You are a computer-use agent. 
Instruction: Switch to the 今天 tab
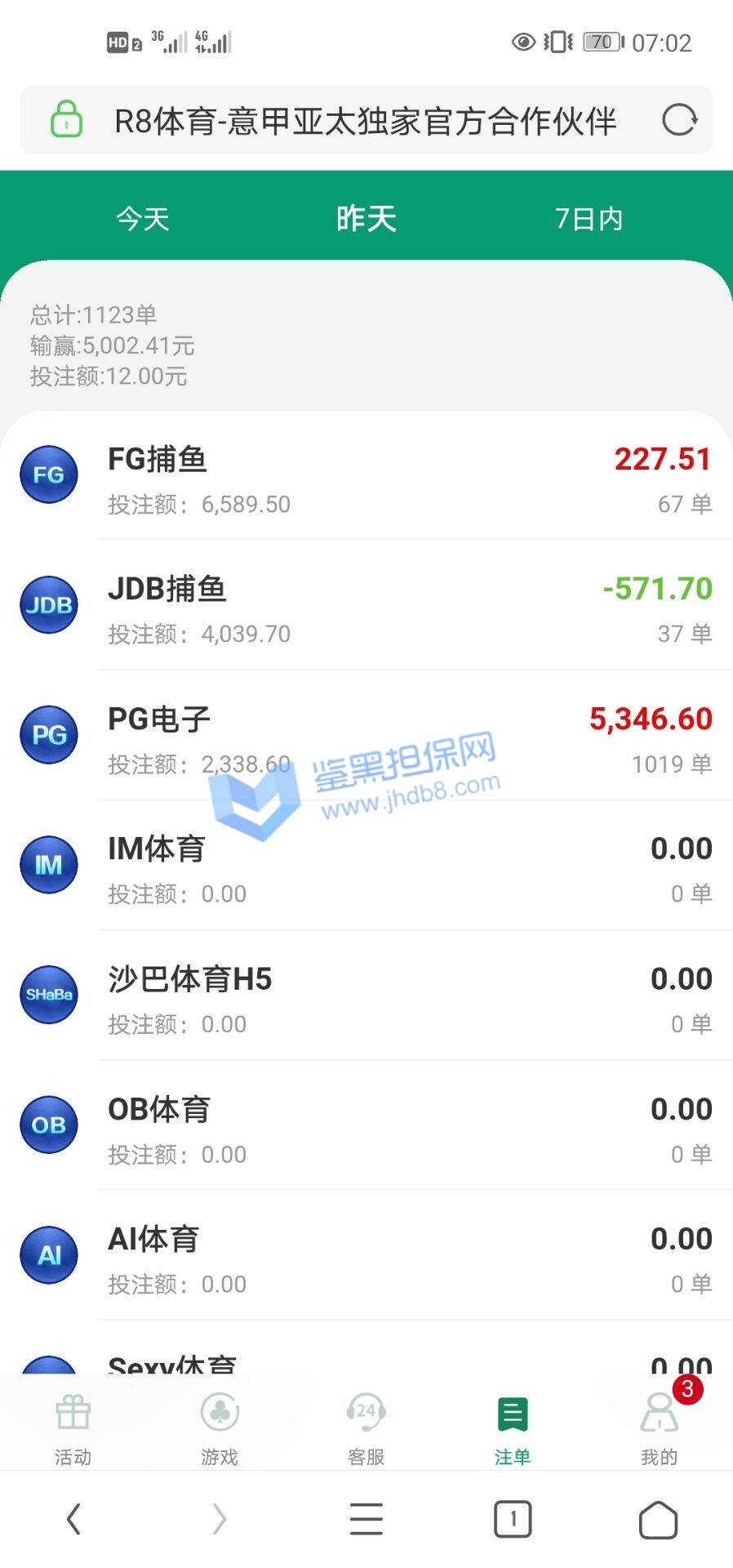[143, 219]
